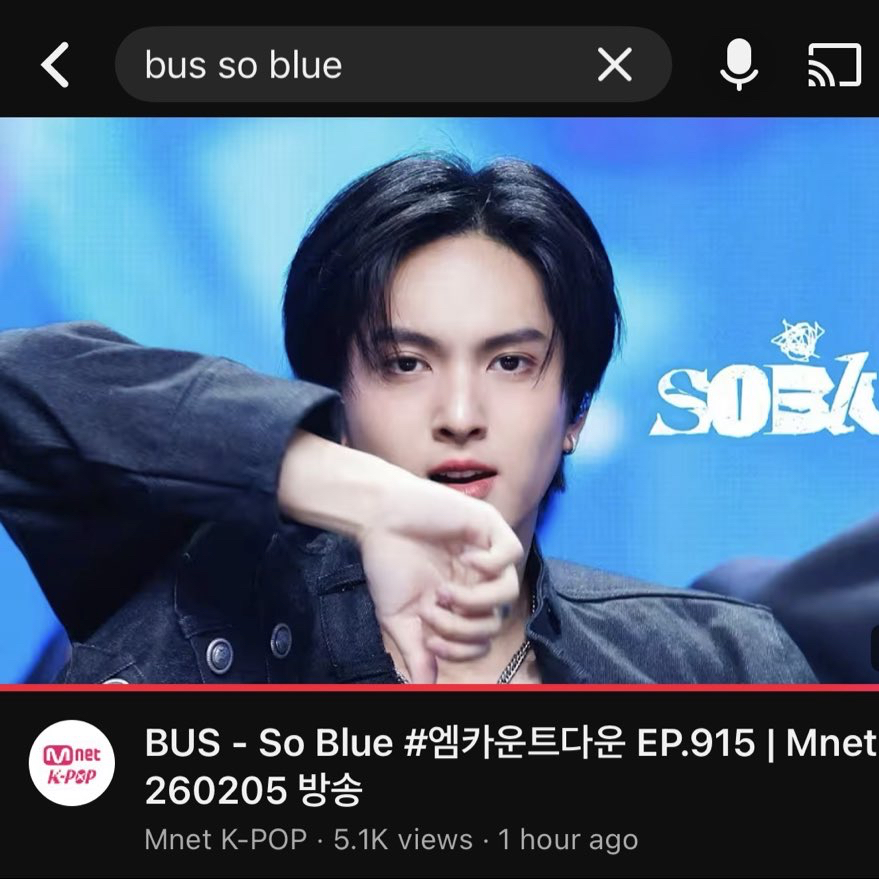
Task: Play the BUS - So Blue video thumbnail
Action: (440, 400)
